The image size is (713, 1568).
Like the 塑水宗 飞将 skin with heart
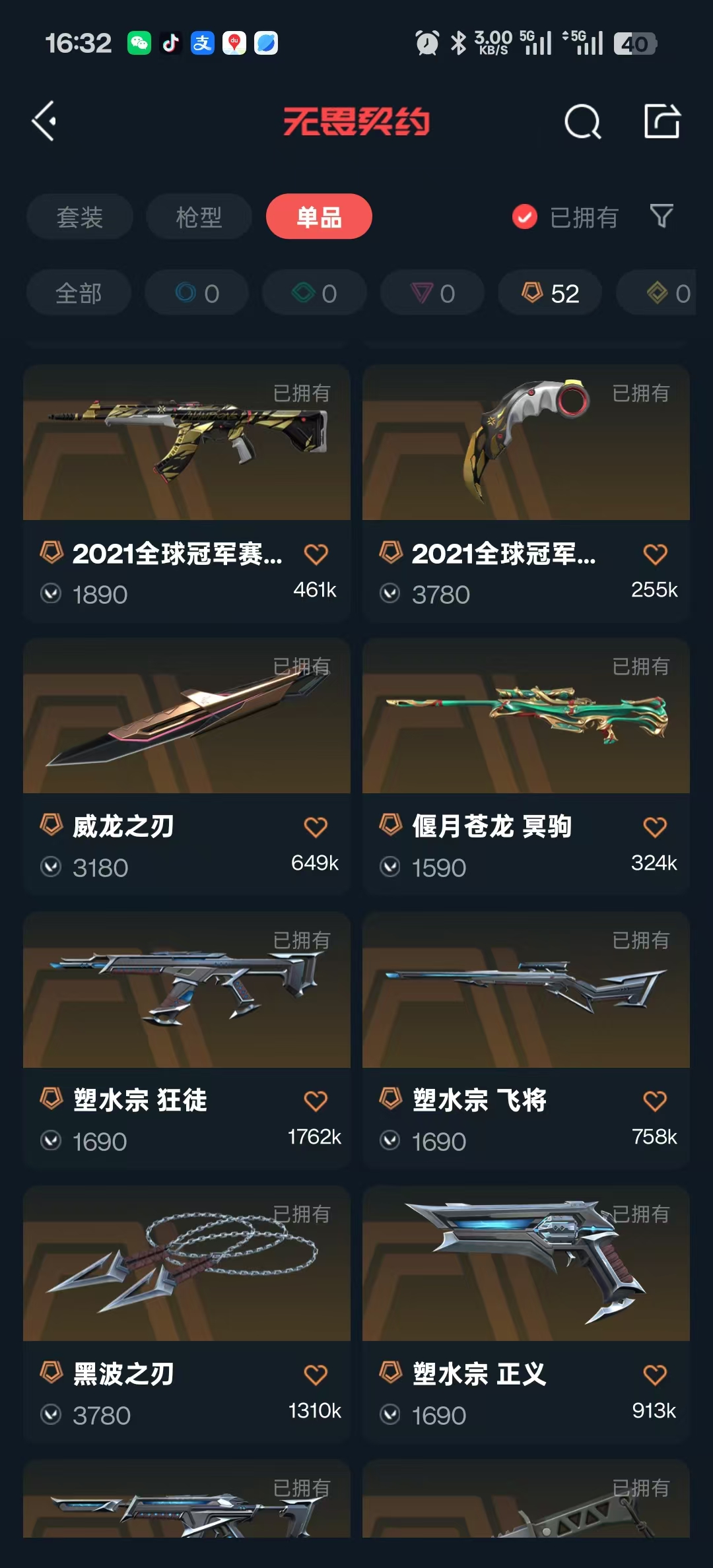coord(655,1101)
